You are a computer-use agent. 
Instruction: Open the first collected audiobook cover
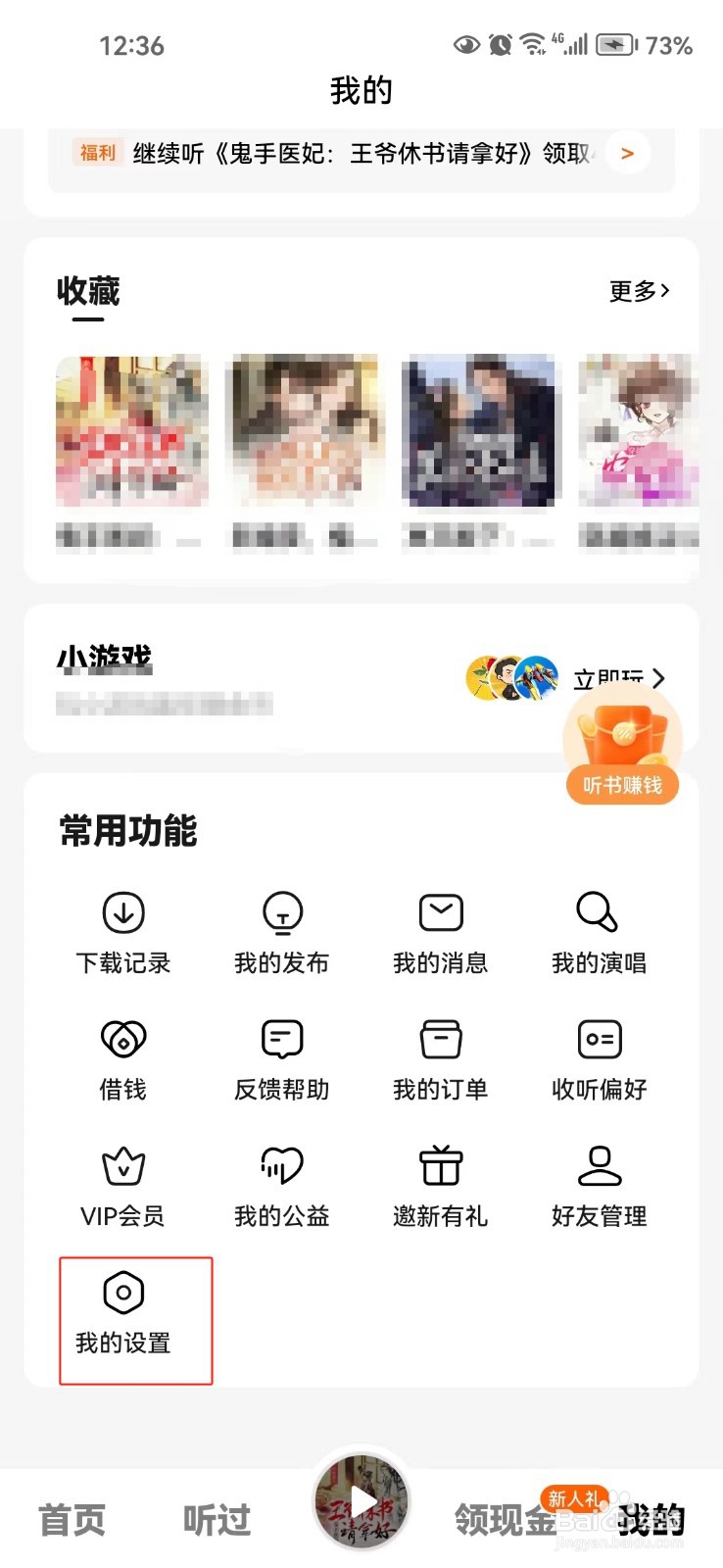pyautogui.click(x=132, y=431)
